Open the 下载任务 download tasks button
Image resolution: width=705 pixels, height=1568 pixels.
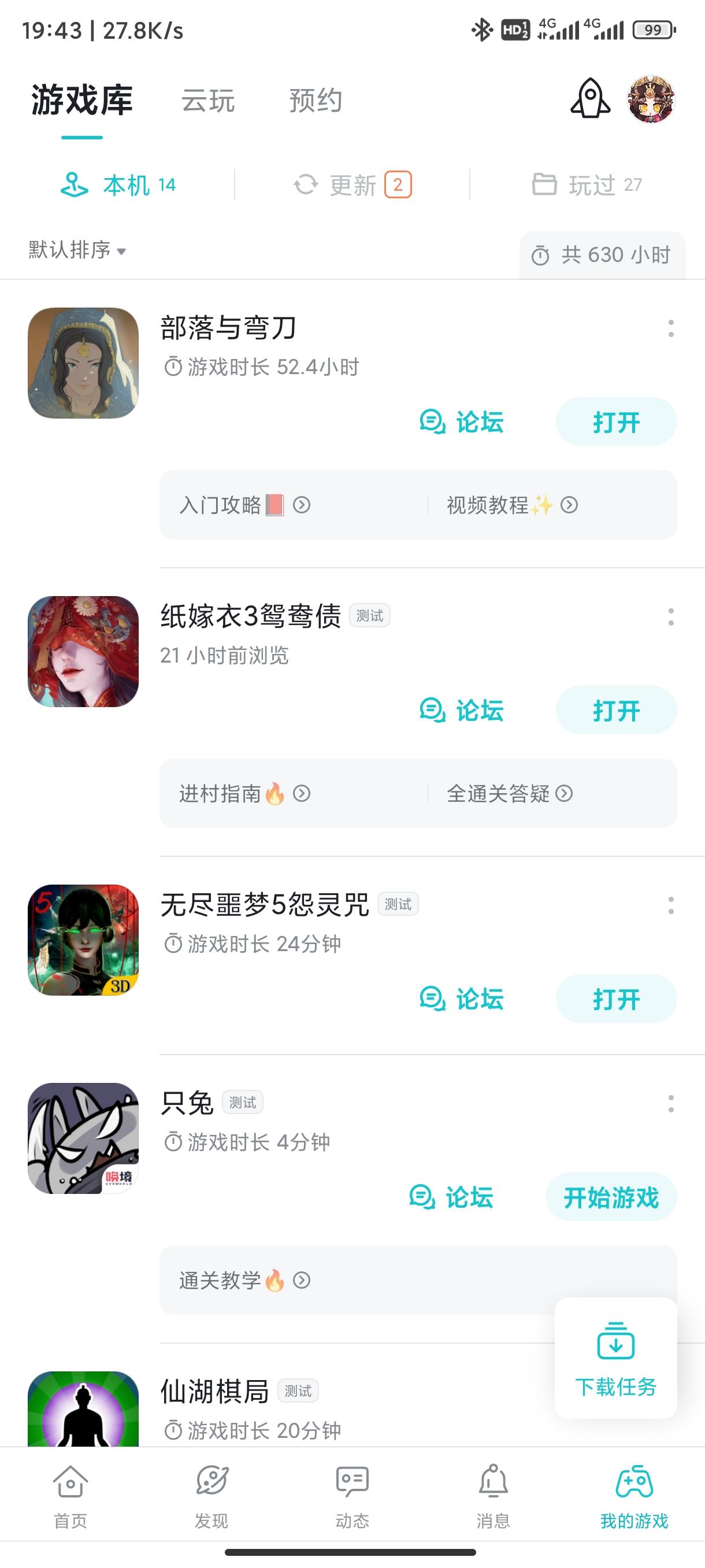[x=615, y=1359]
